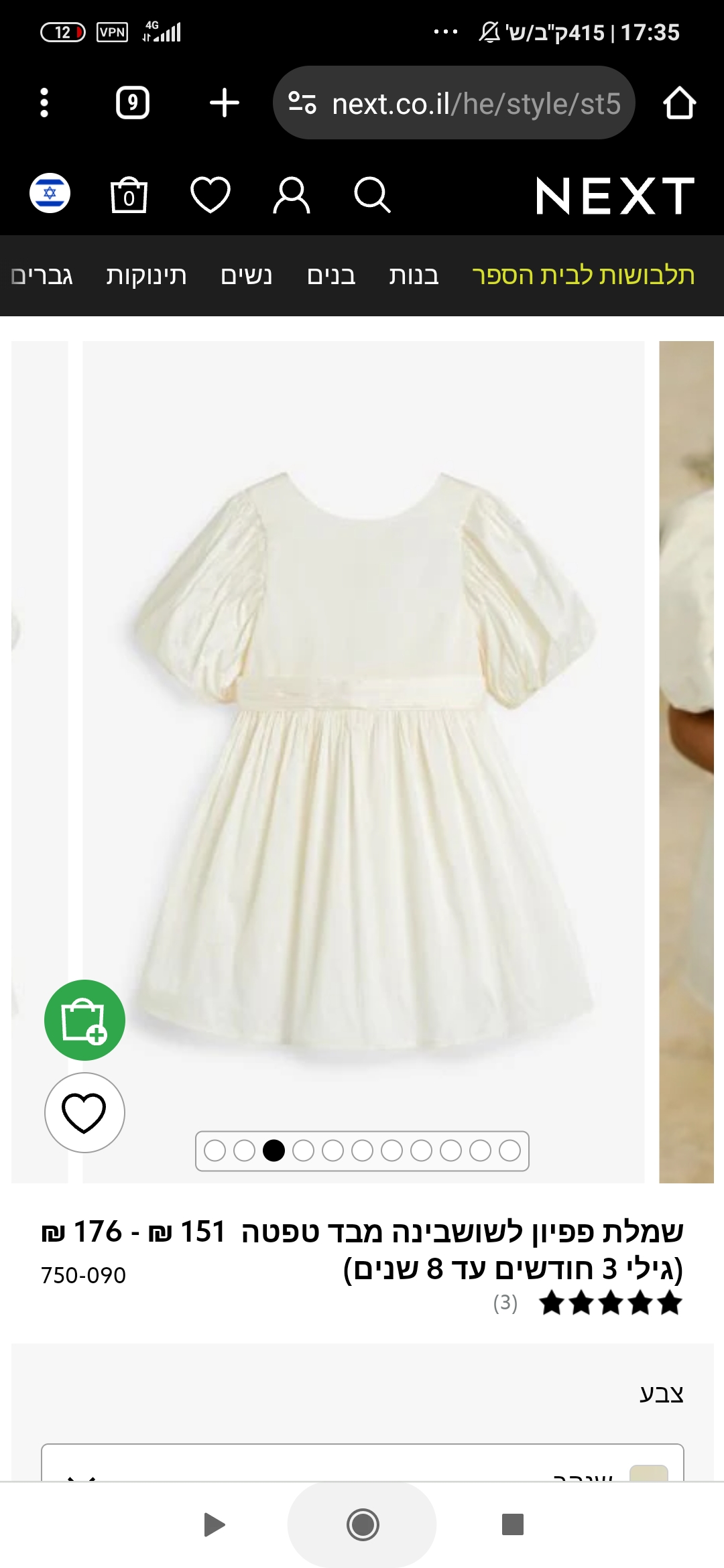This screenshot has height=1568, width=724.
Task: Open the תלבושות לבית הספר category
Action: coord(583,275)
